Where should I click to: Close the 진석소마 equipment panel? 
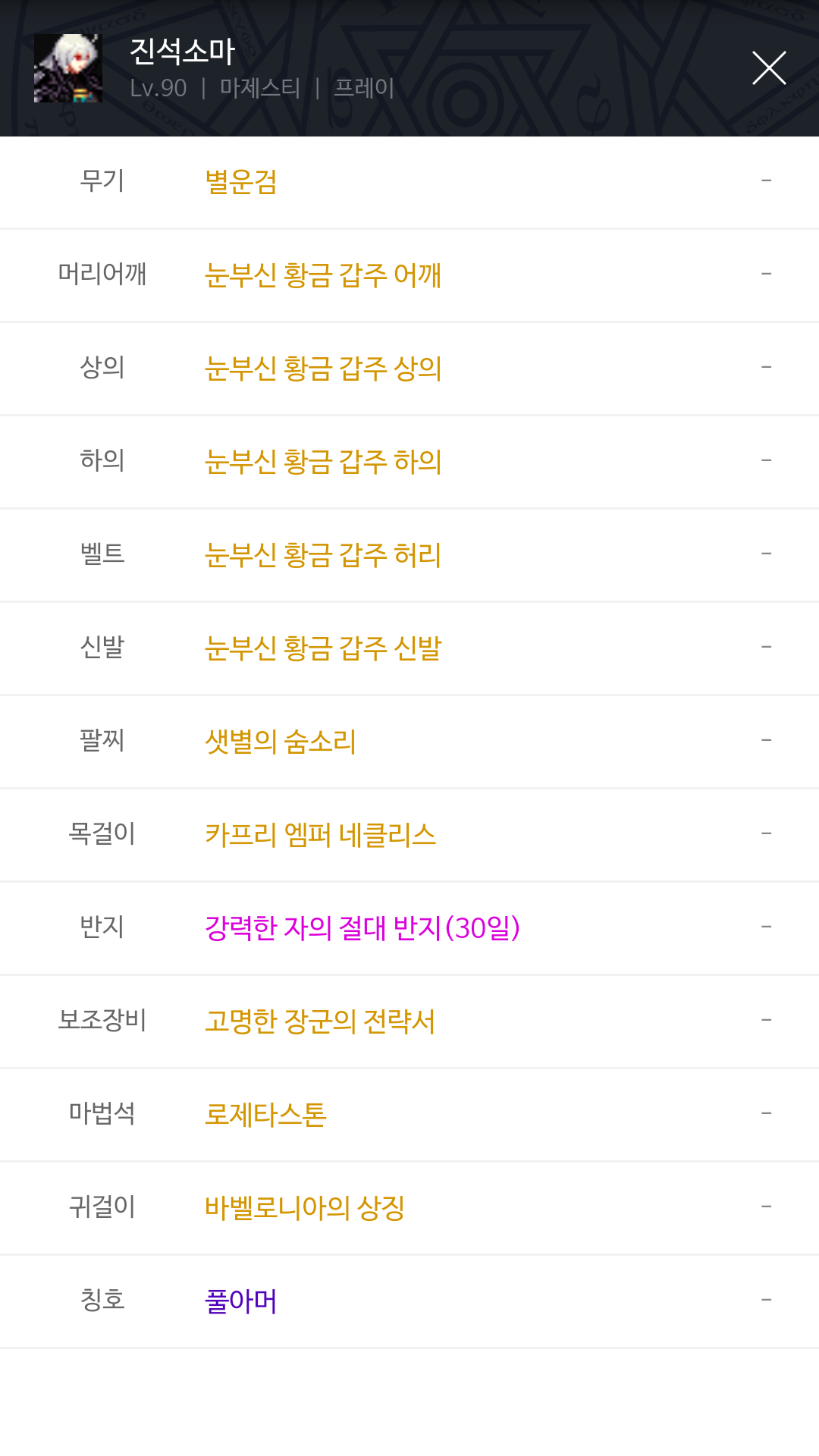[768, 68]
